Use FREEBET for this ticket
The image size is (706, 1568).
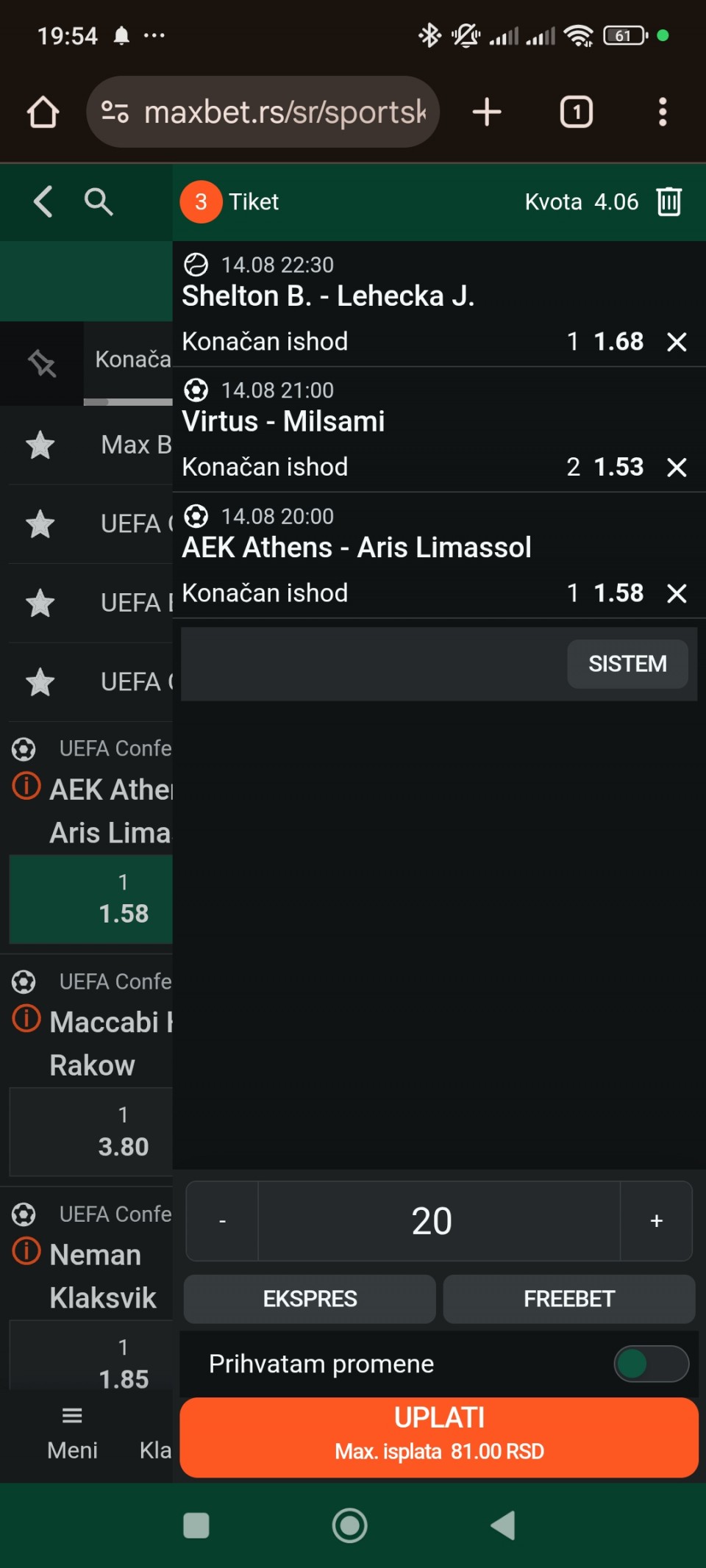(x=569, y=1299)
